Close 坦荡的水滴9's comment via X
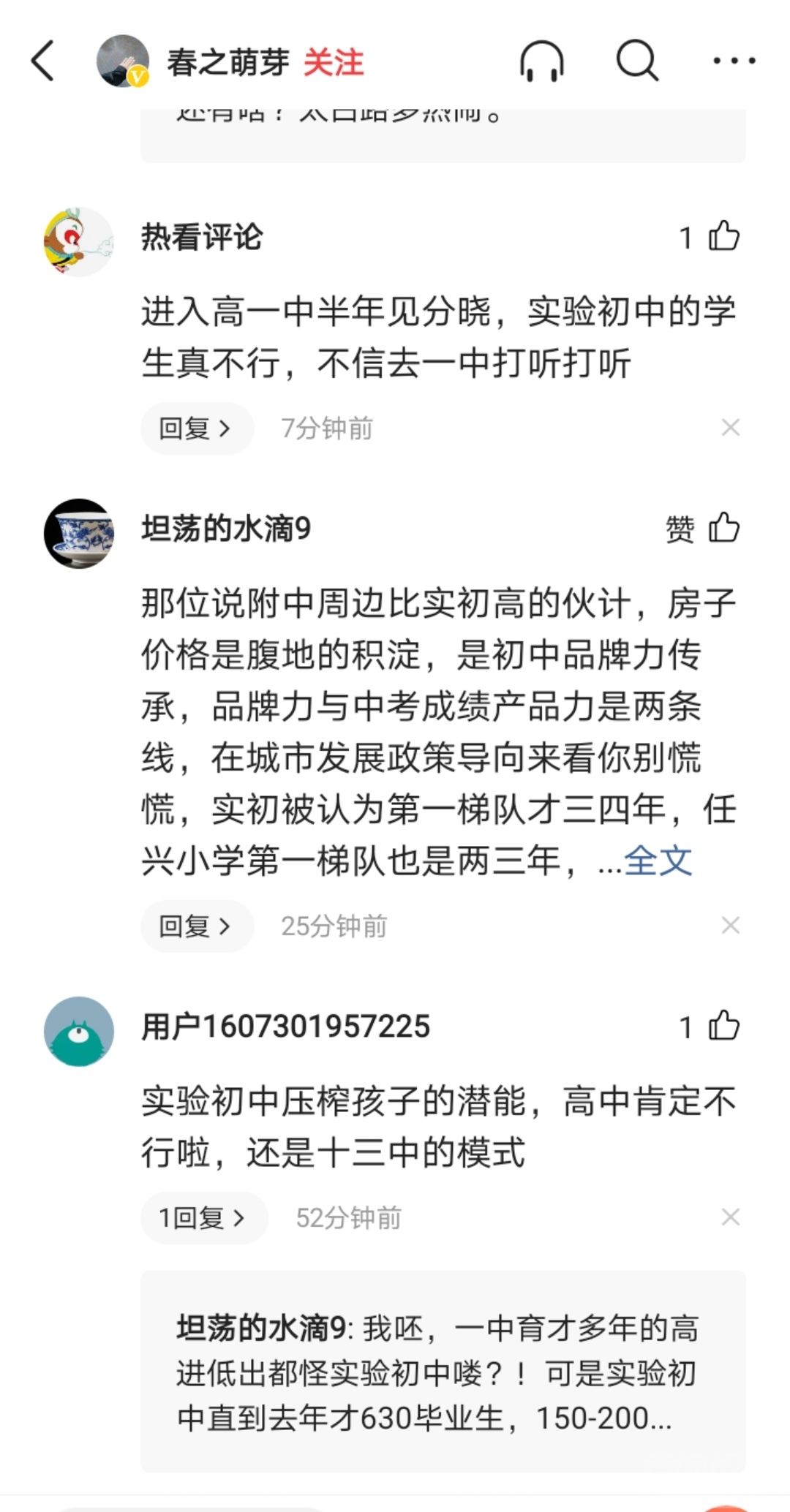The height and width of the screenshot is (1512, 790). coord(730,926)
